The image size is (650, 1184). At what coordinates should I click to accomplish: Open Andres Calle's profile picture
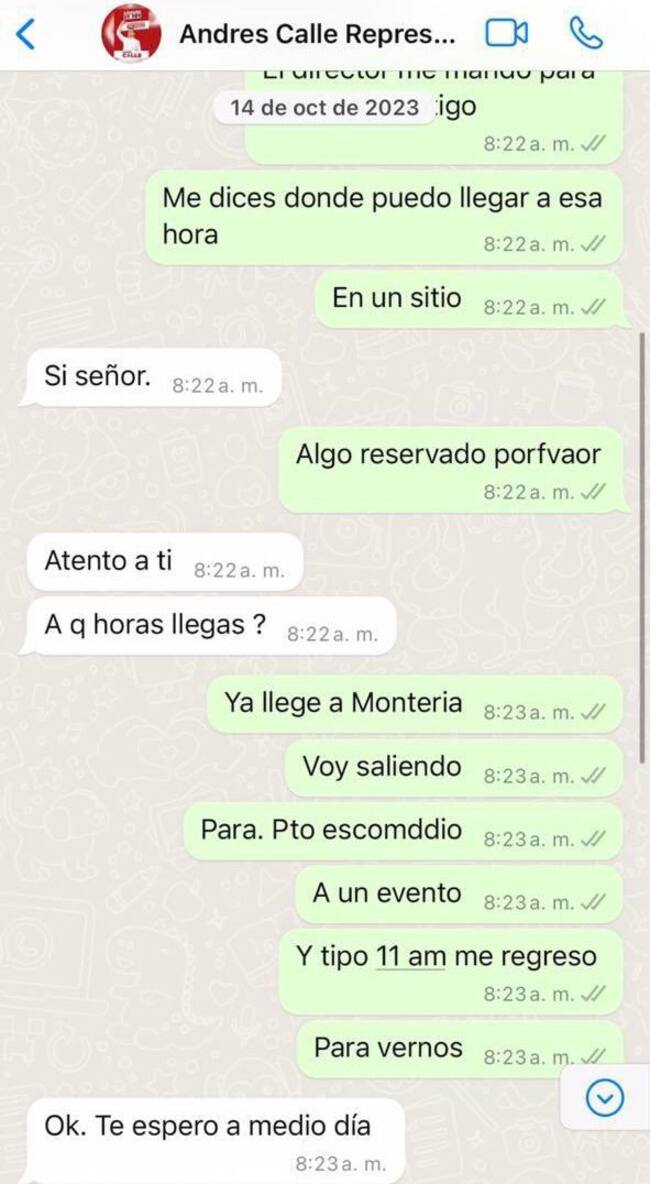point(131,34)
